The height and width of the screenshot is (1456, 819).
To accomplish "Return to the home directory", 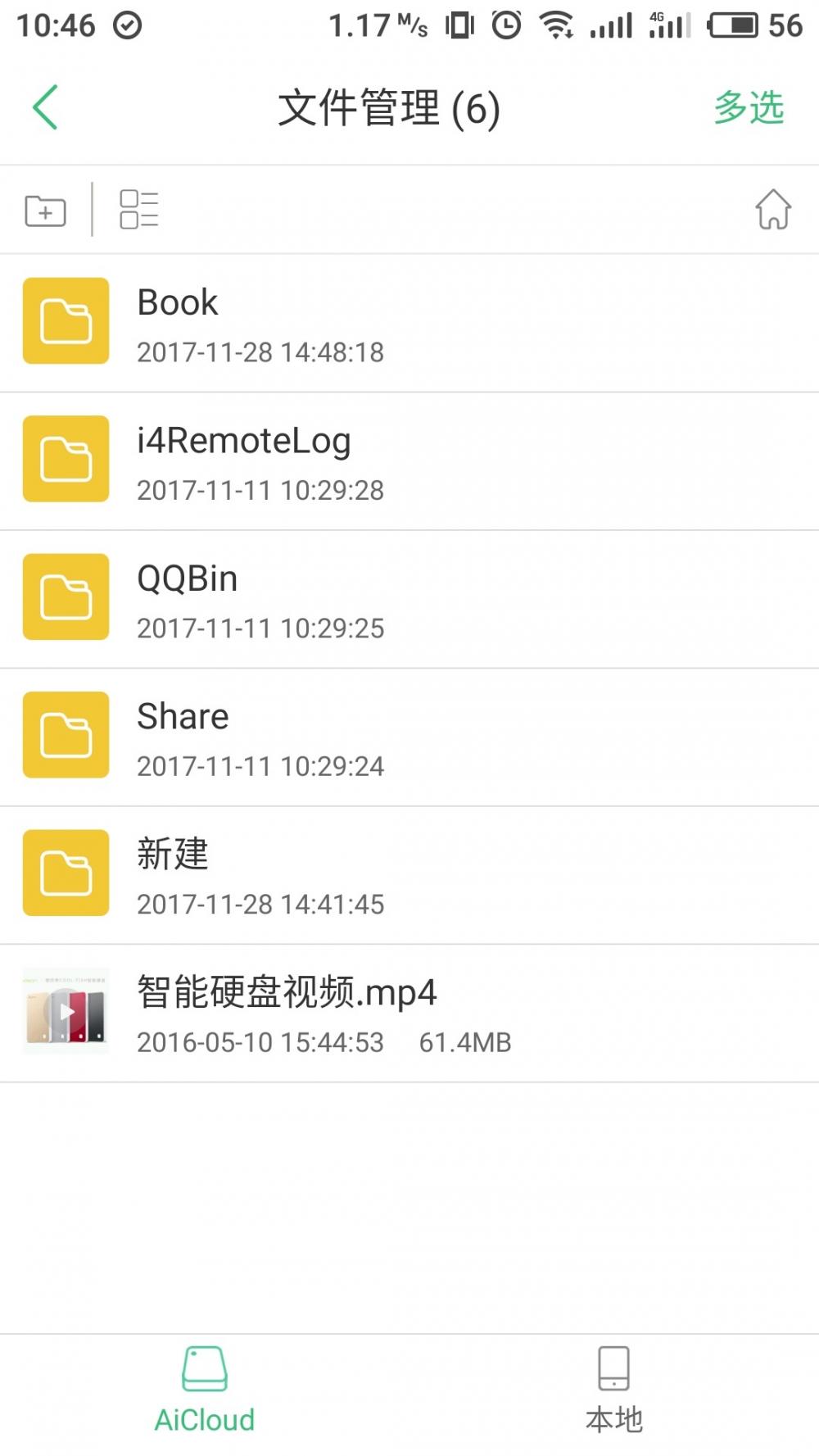I will 772,210.
